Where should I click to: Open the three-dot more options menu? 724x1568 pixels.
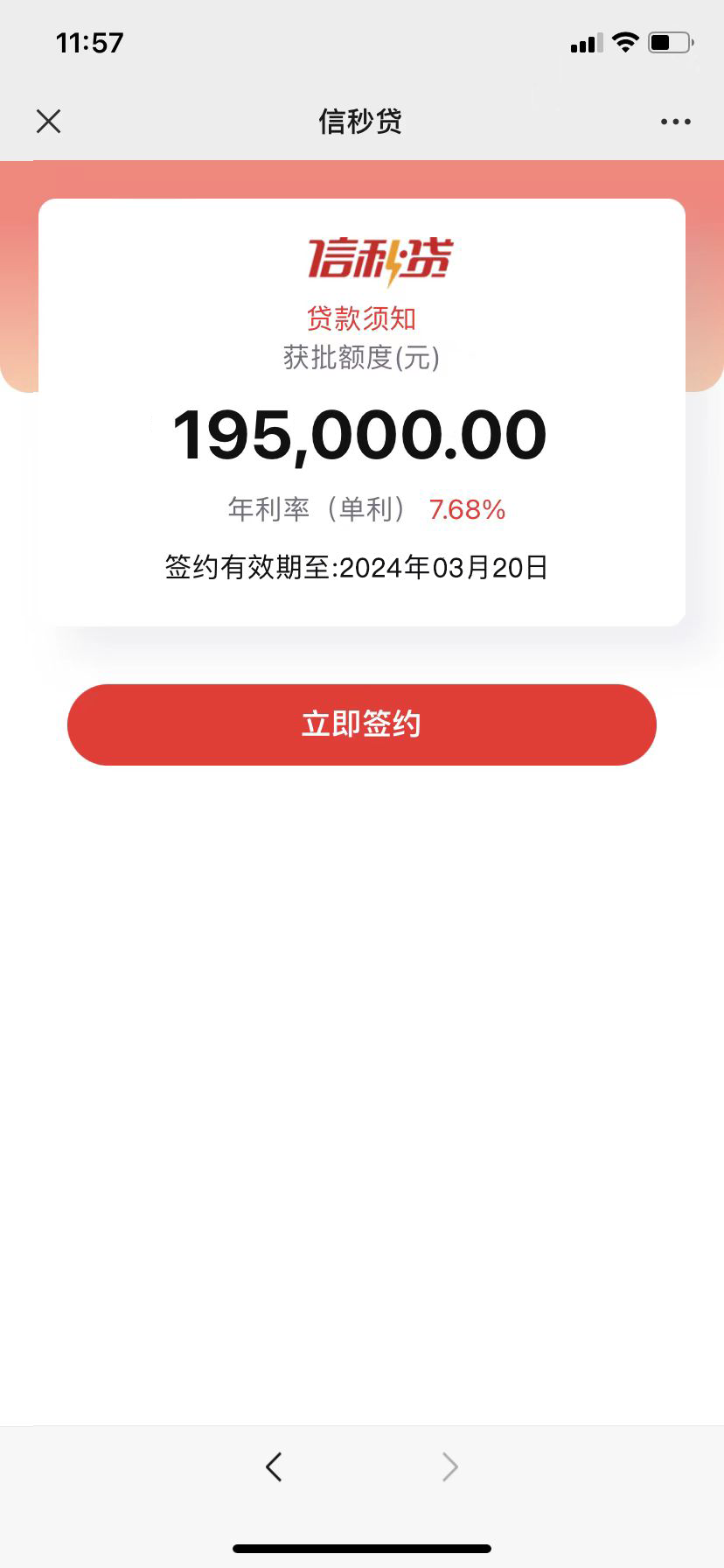(x=676, y=122)
